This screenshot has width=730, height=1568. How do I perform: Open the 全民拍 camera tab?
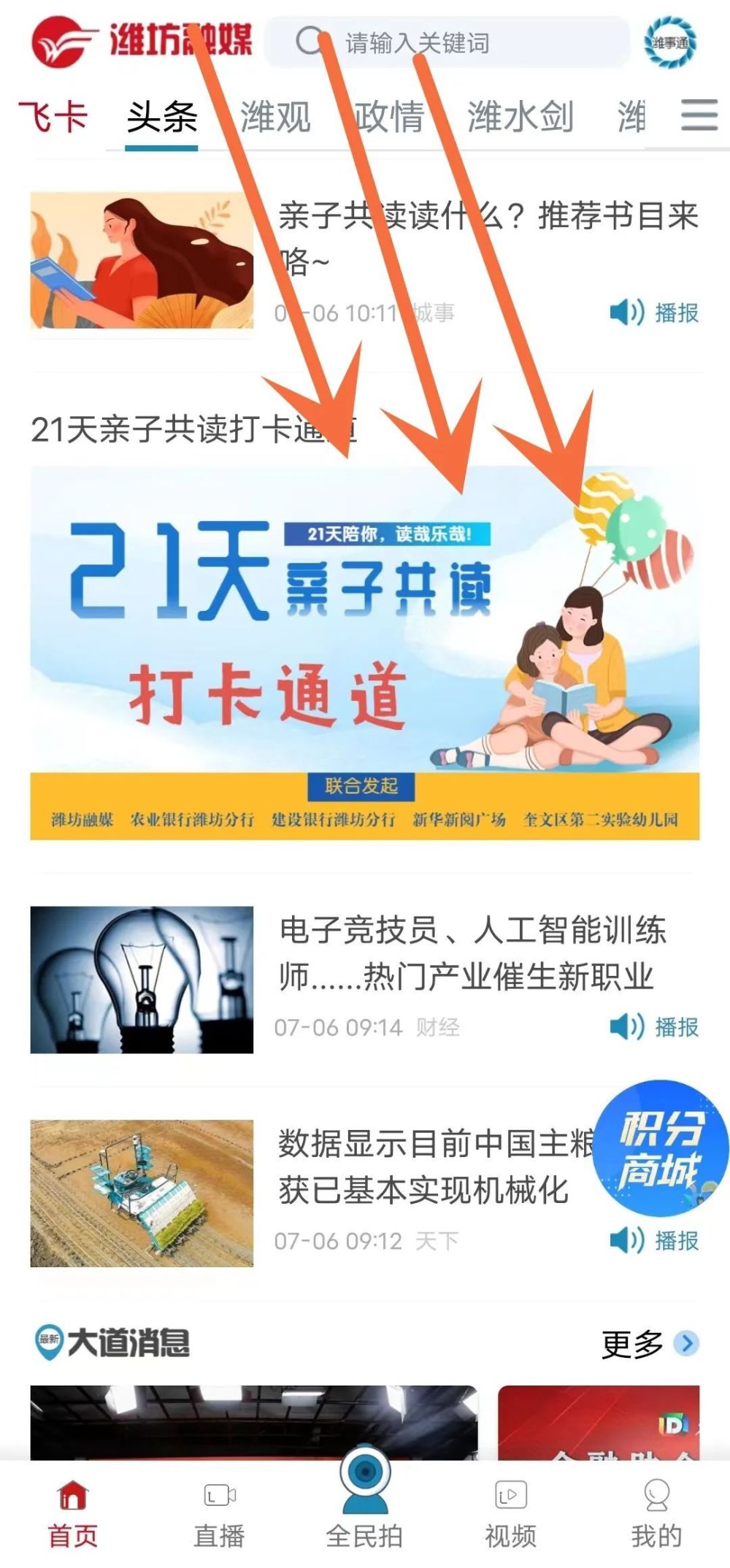364,1504
